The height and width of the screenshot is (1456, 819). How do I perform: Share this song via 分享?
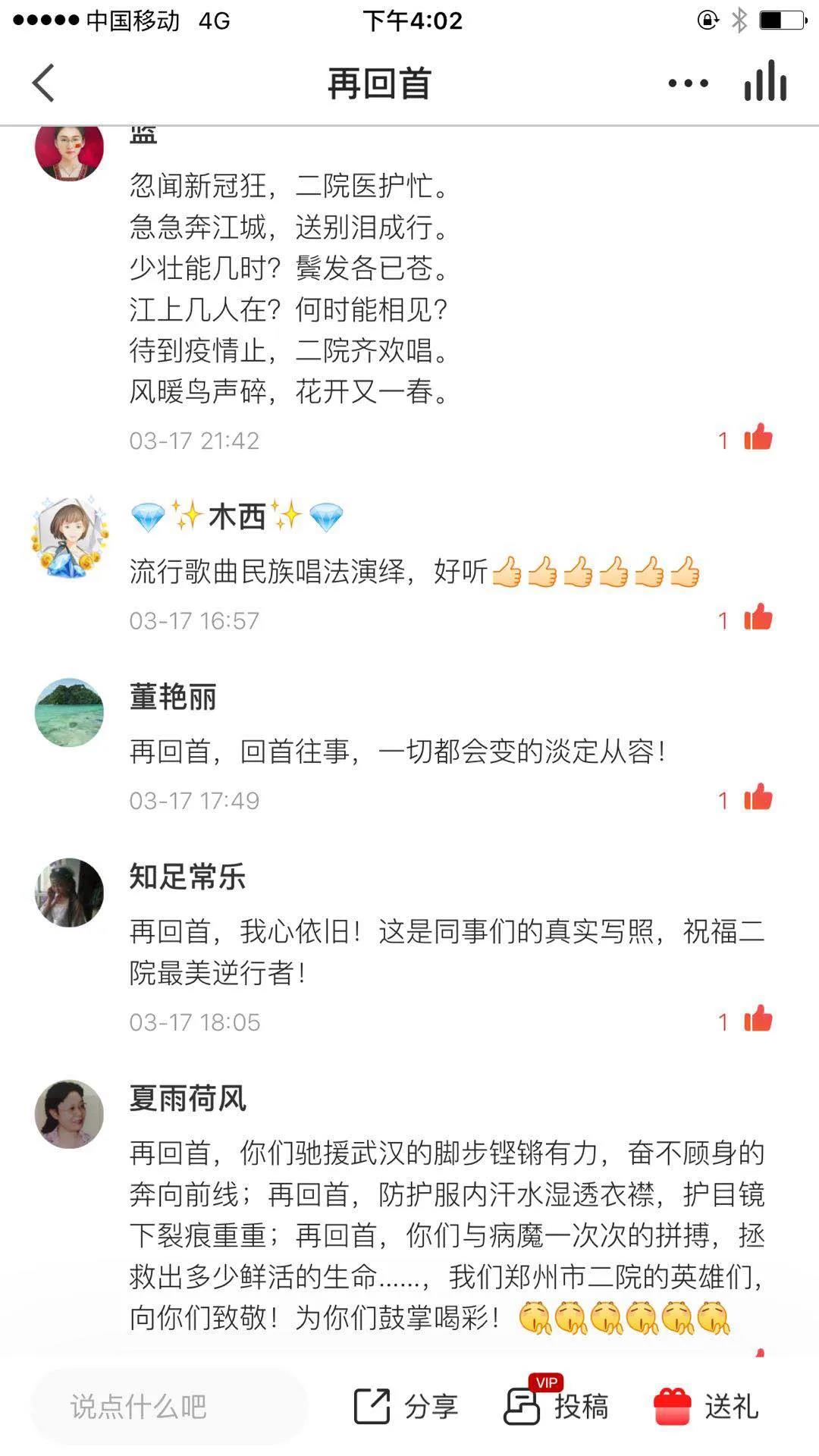[406, 1407]
